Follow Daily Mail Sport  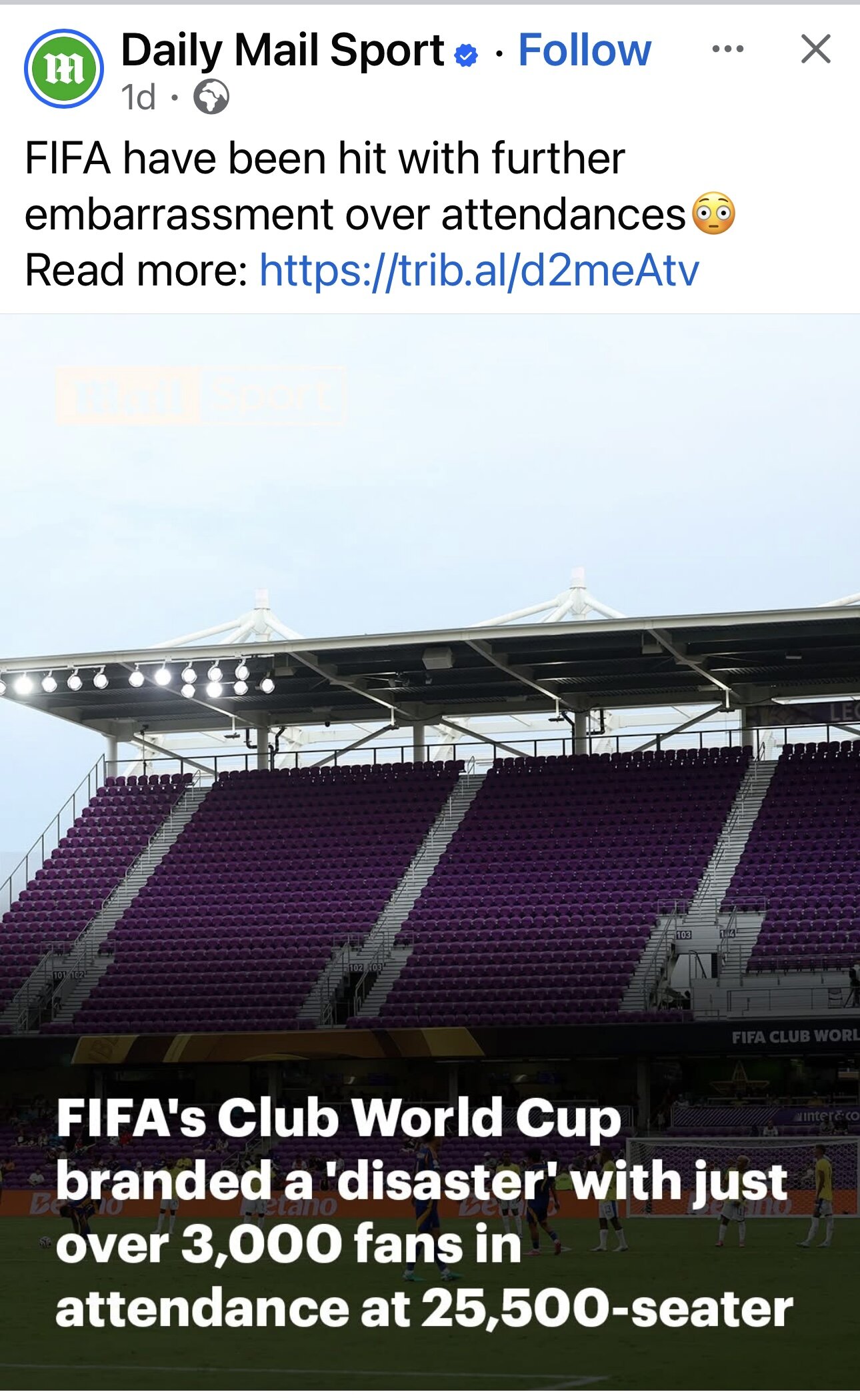coord(585,51)
